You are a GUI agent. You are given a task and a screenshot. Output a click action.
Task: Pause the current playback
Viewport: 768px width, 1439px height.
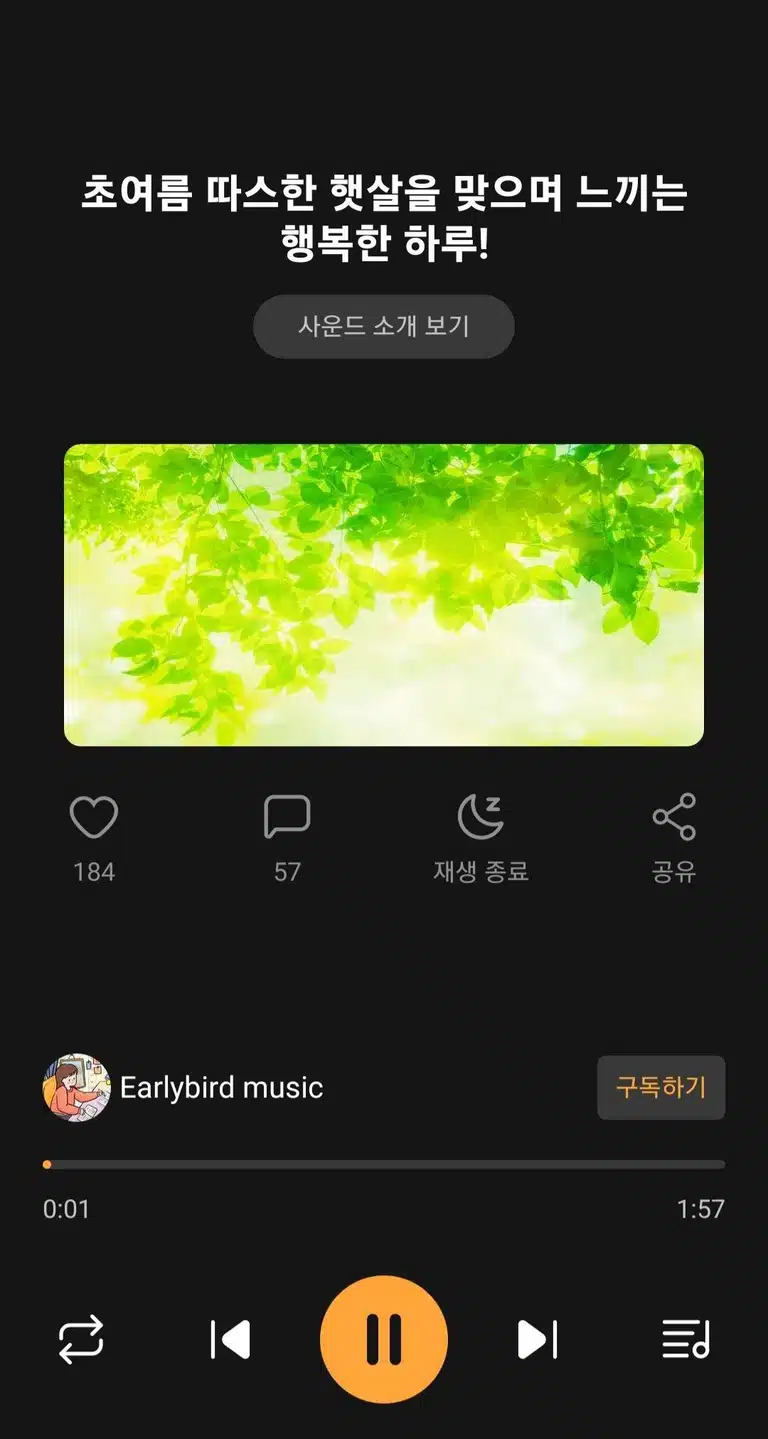coord(384,1339)
